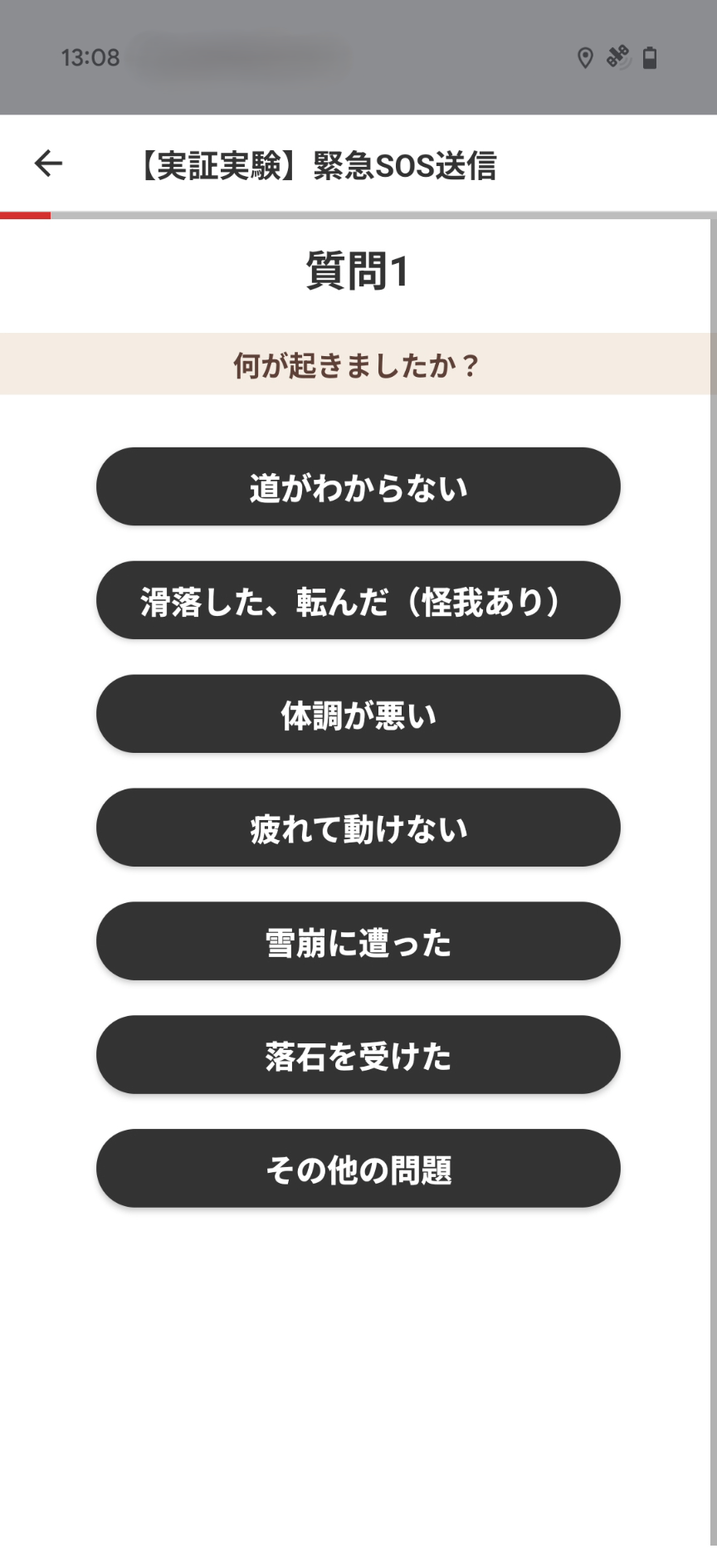Tap その他の問題 button

click(358, 1169)
